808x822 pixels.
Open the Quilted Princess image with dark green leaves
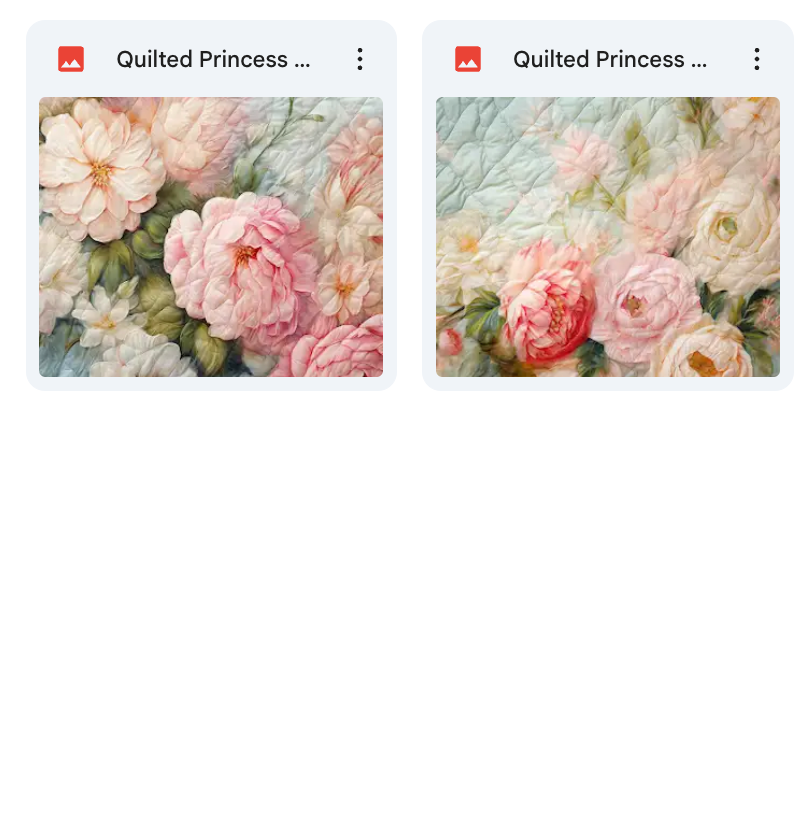coord(211,237)
